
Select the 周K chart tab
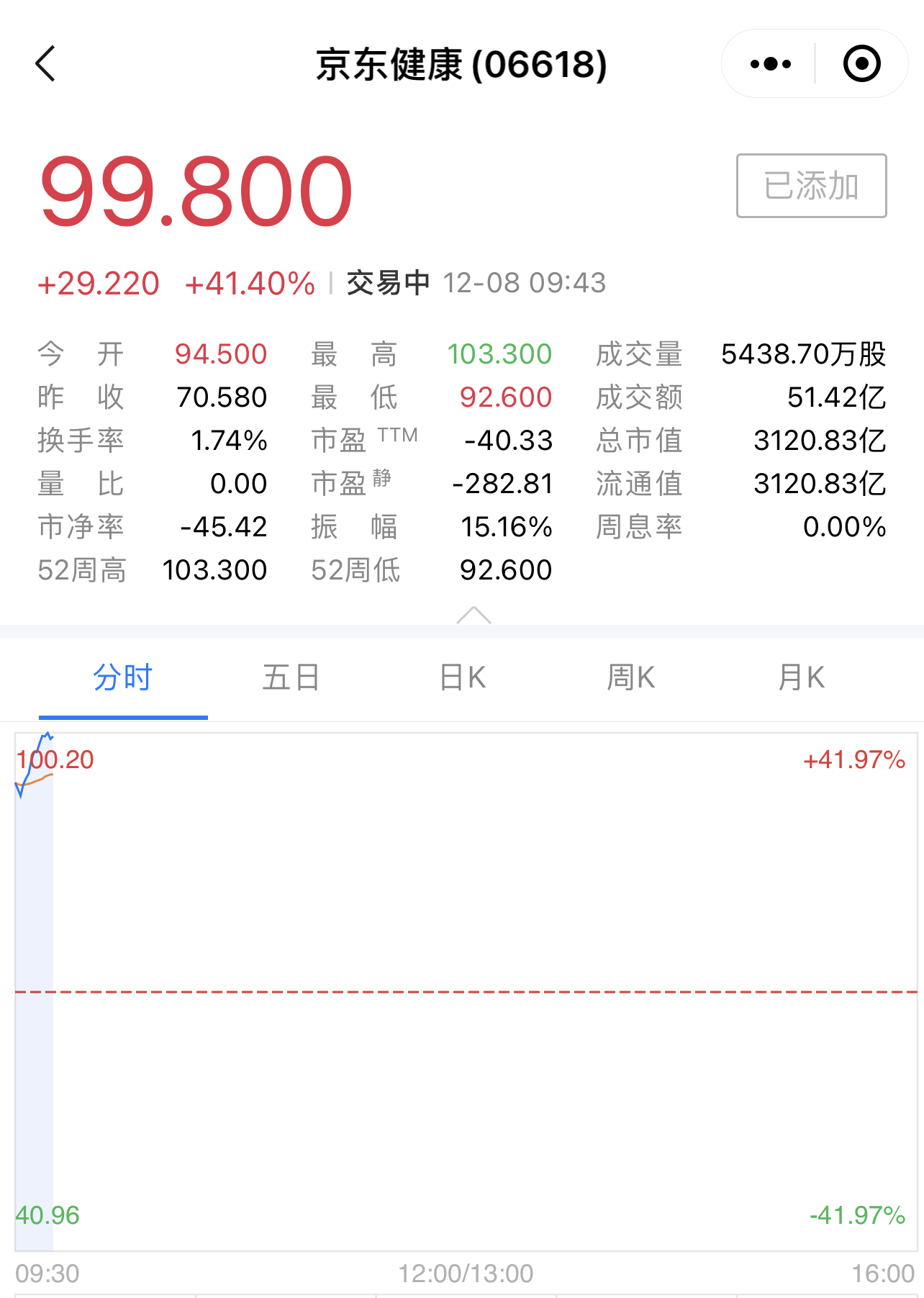[630, 677]
